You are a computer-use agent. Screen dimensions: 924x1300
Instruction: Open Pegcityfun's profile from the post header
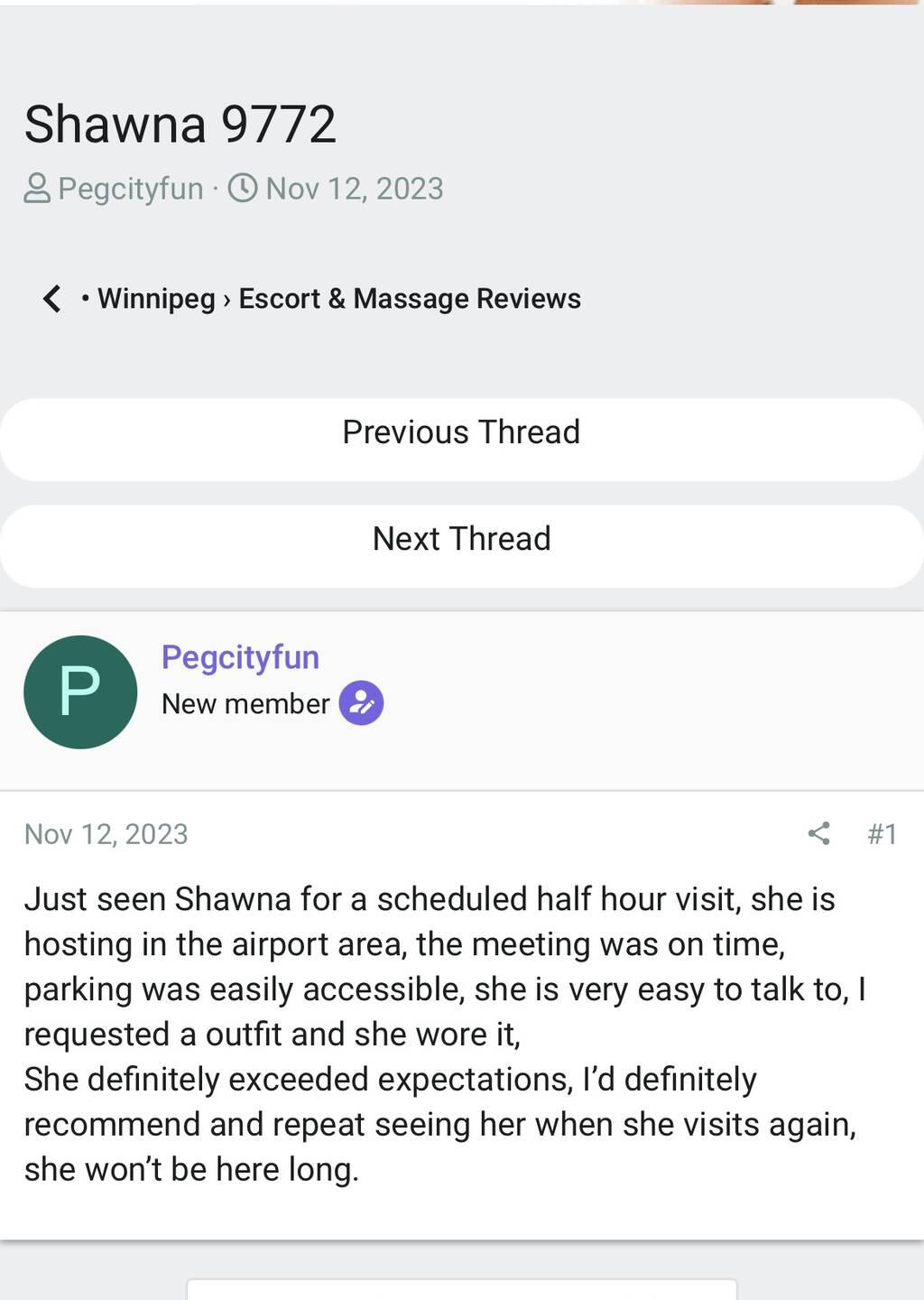click(x=240, y=657)
